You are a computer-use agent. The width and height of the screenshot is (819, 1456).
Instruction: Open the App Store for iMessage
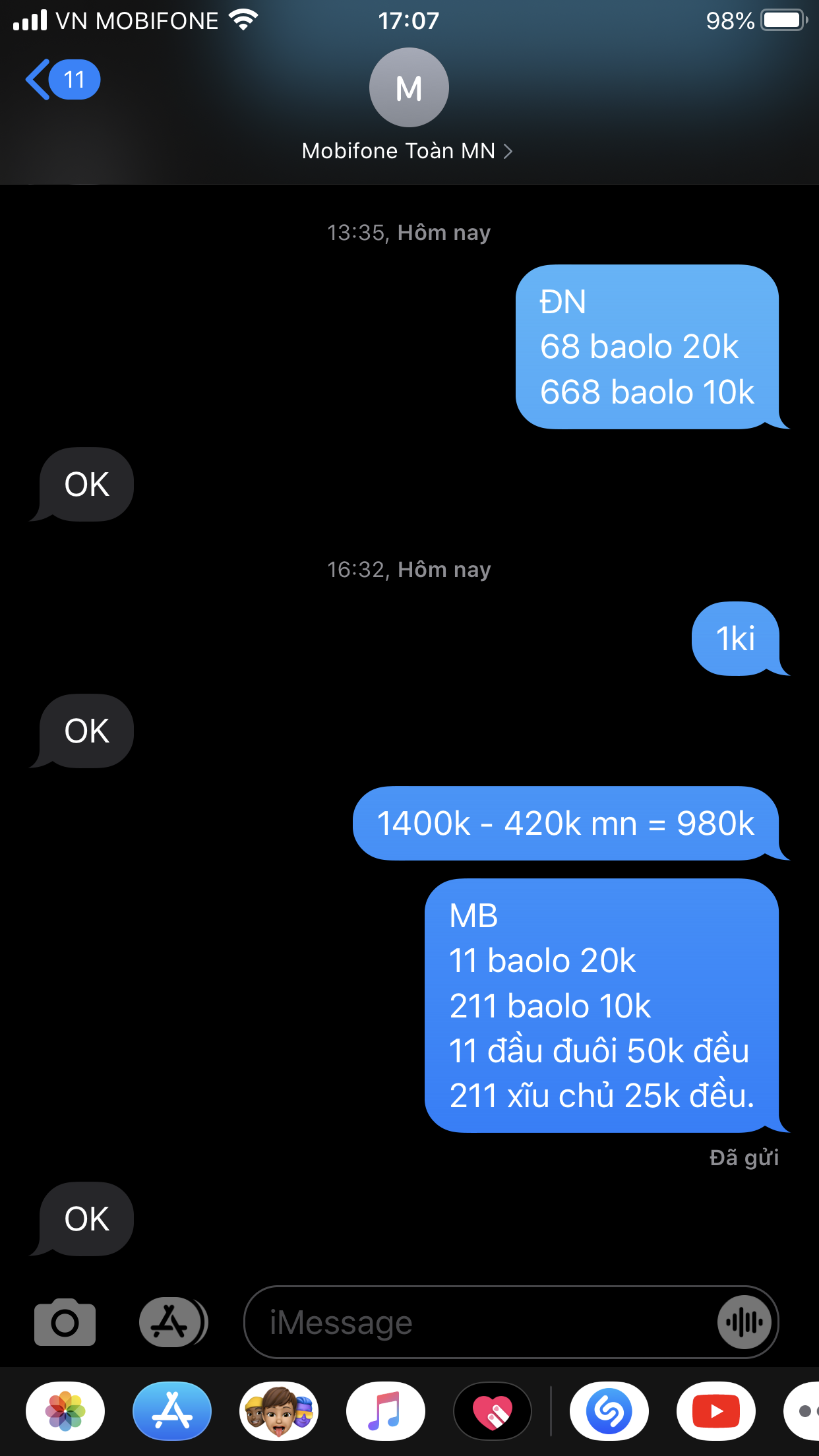pos(172,1411)
